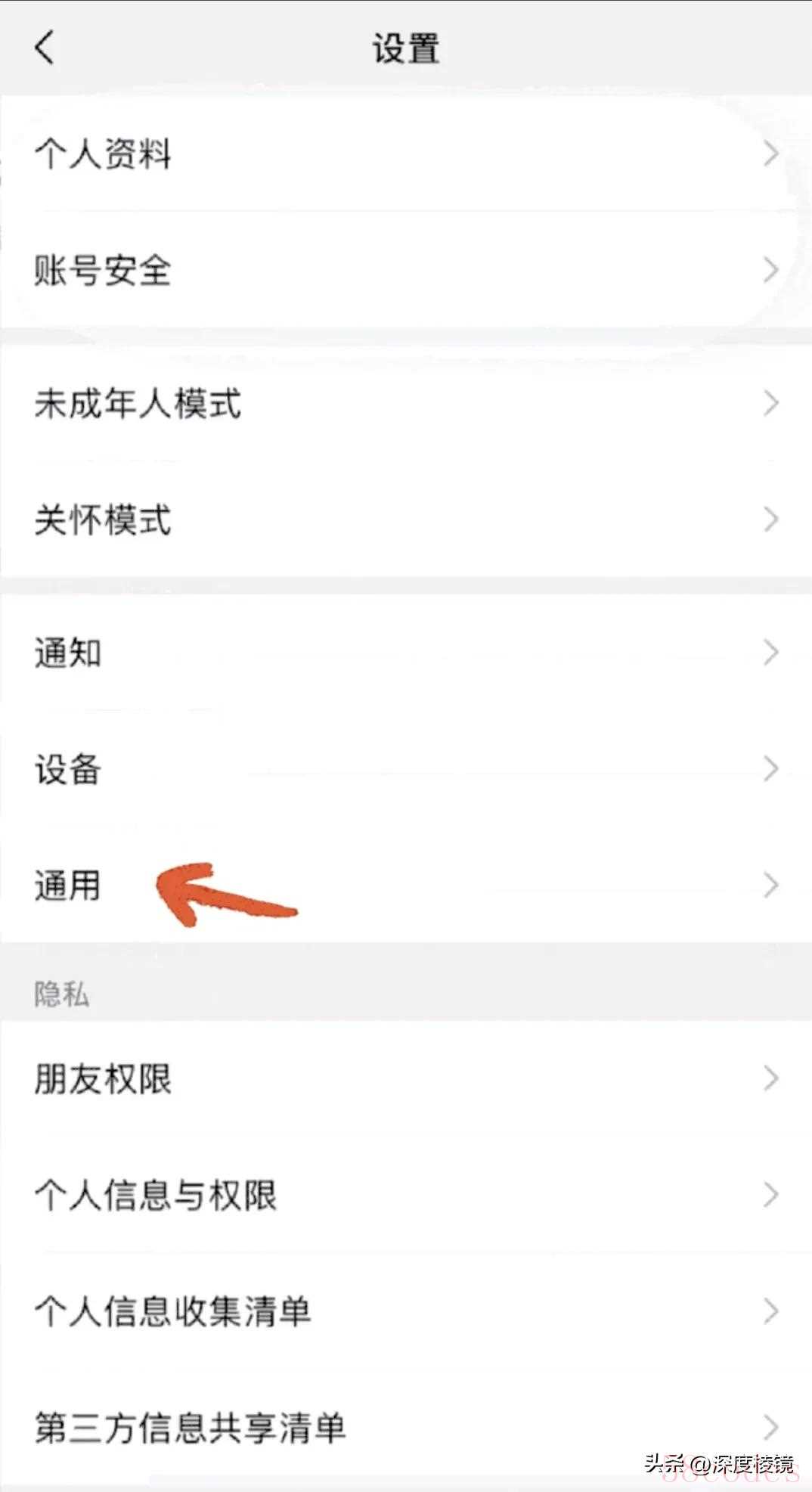
Task: Open 通用 settings
Action: coord(406,885)
